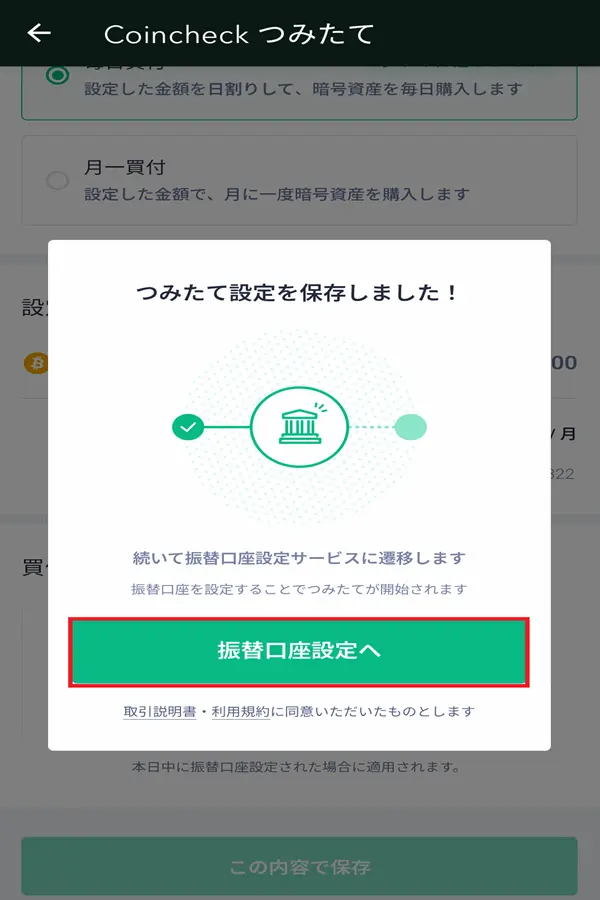600x900 pixels.
Task: Open the 取引説明書 link
Action: click(159, 712)
